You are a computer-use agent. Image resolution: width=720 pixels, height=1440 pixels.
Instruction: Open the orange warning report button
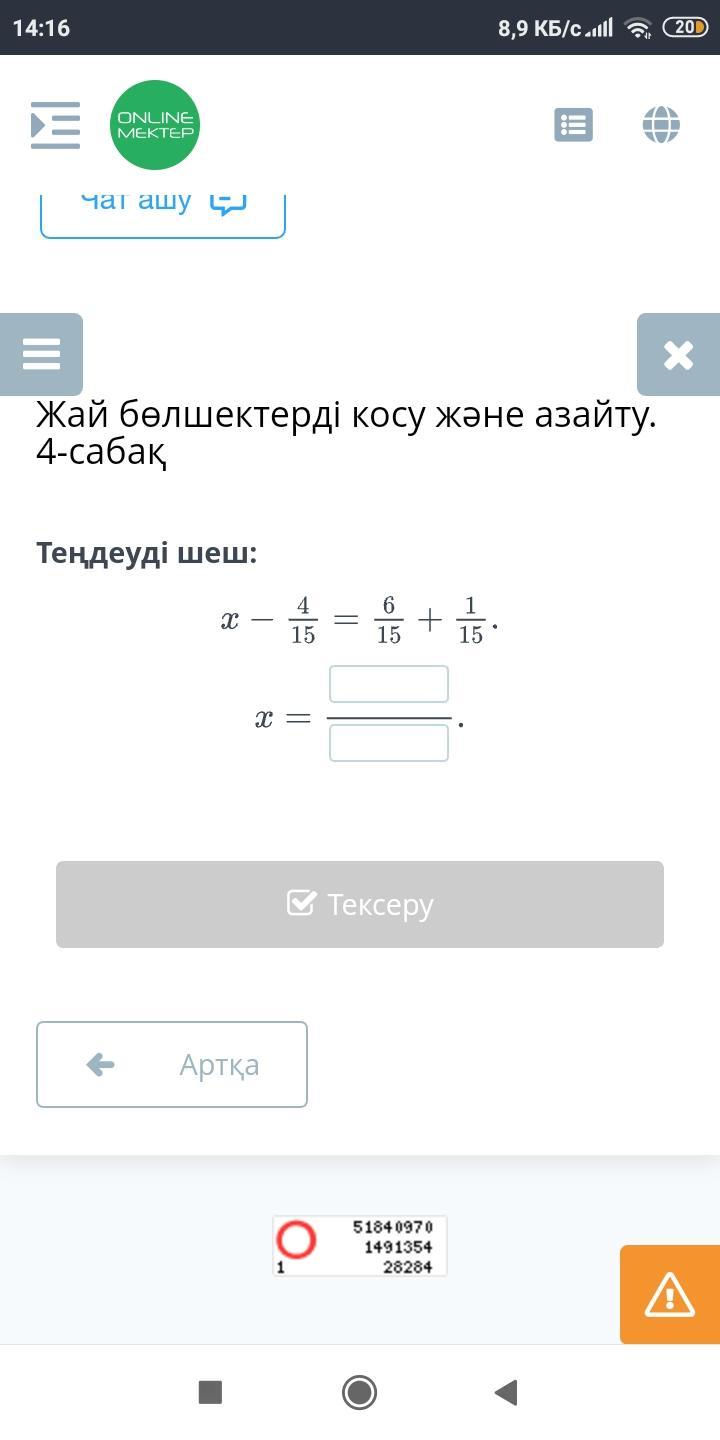pyautogui.click(x=670, y=1294)
